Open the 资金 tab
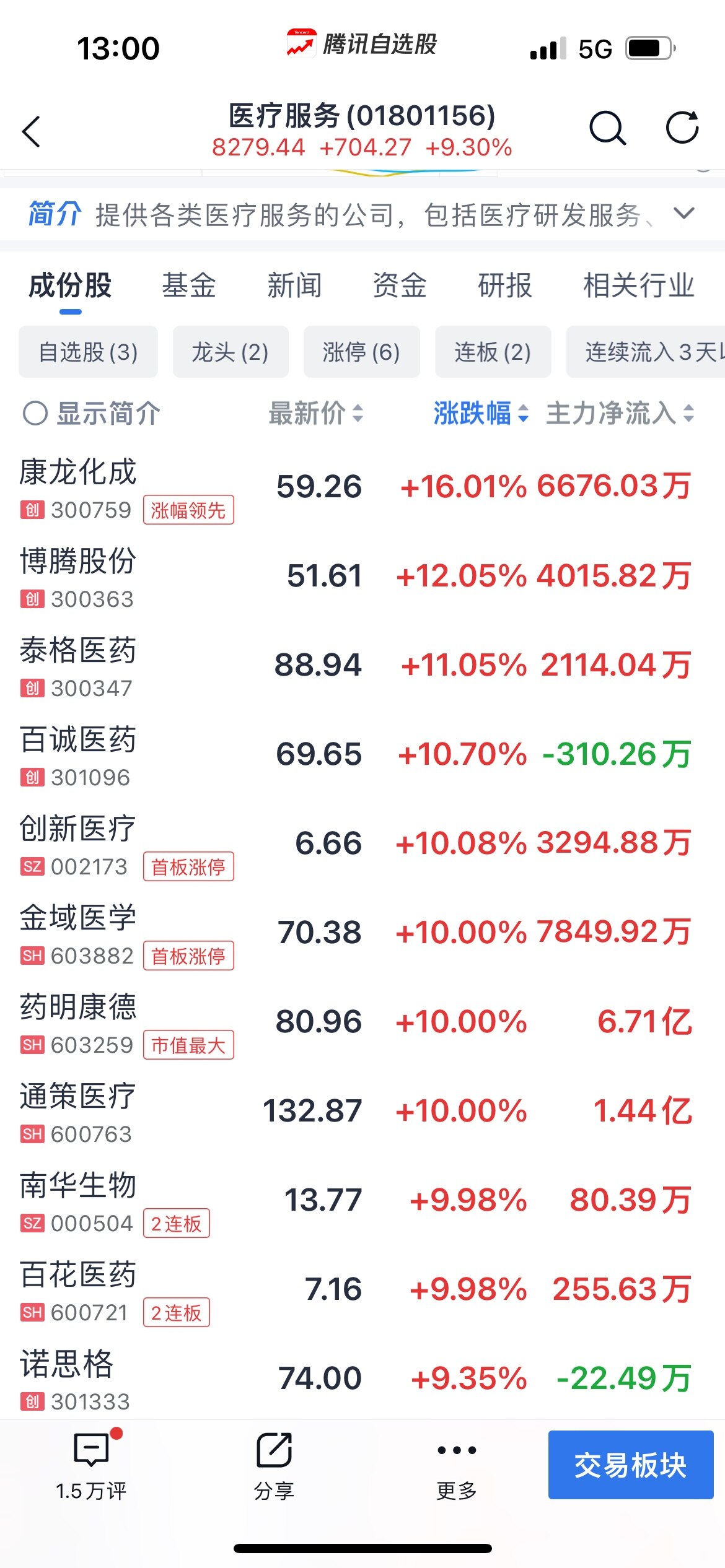Viewport: 725px width, 1568px height. (x=400, y=285)
